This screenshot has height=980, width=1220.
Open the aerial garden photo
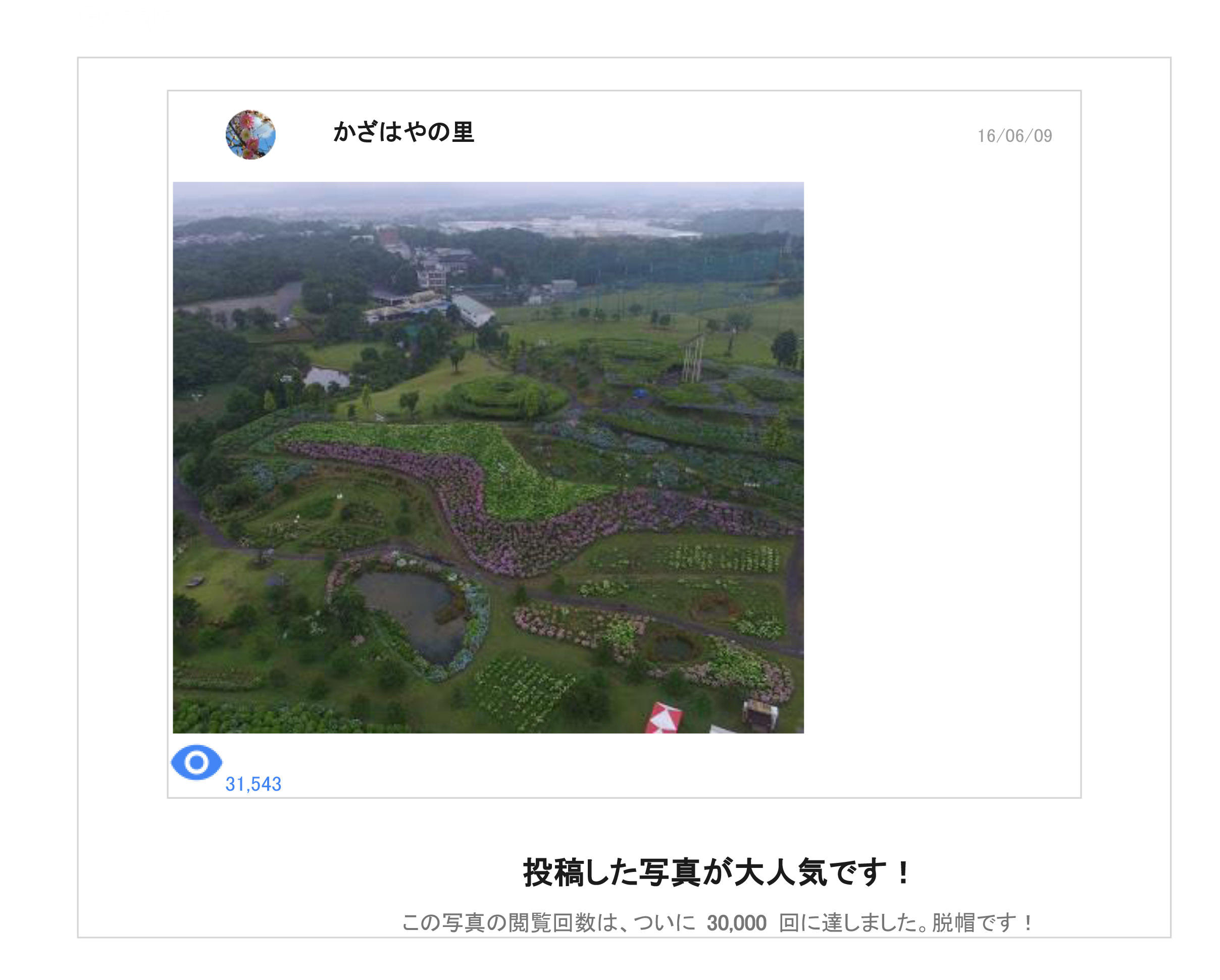pyautogui.click(x=488, y=457)
